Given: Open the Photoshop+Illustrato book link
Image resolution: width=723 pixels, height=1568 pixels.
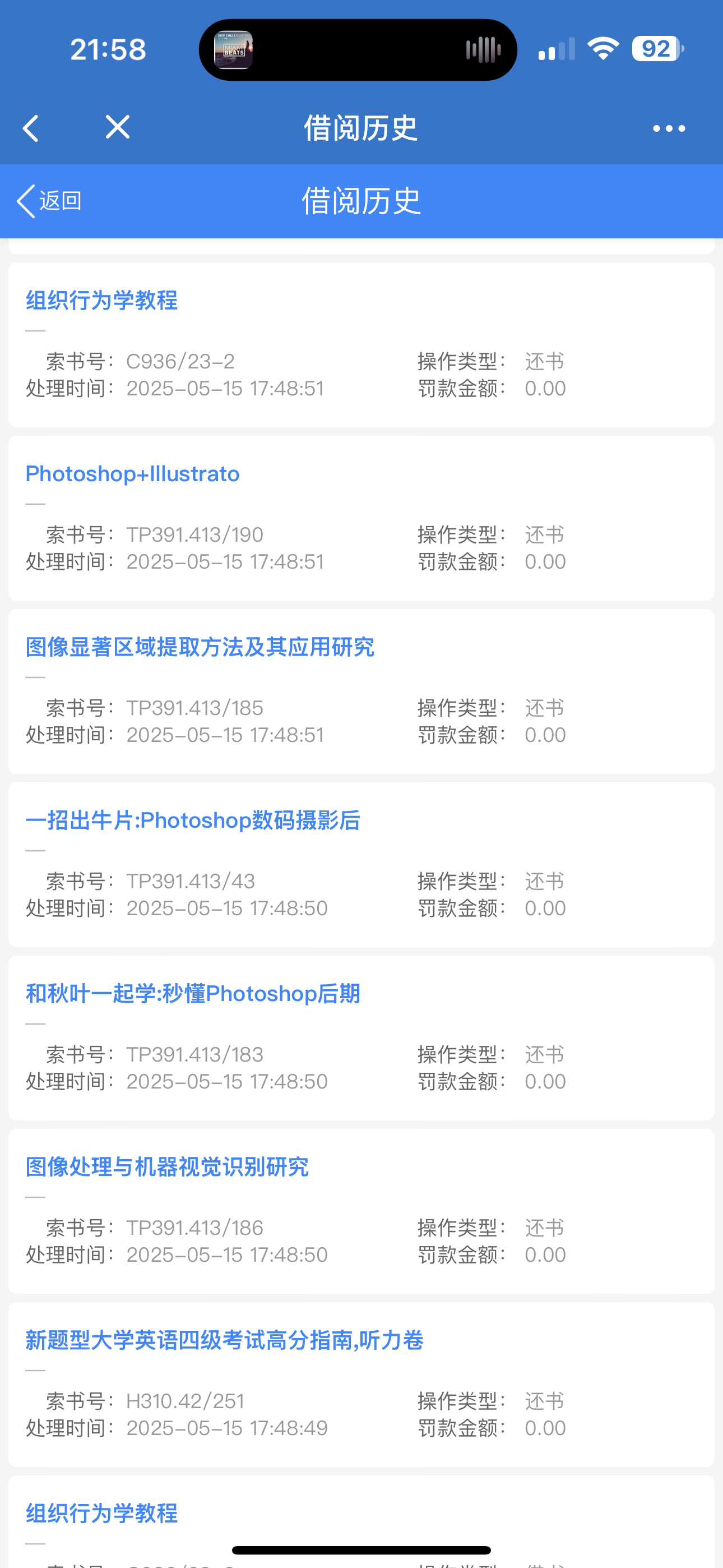Looking at the screenshot, I should click(133, 473).
